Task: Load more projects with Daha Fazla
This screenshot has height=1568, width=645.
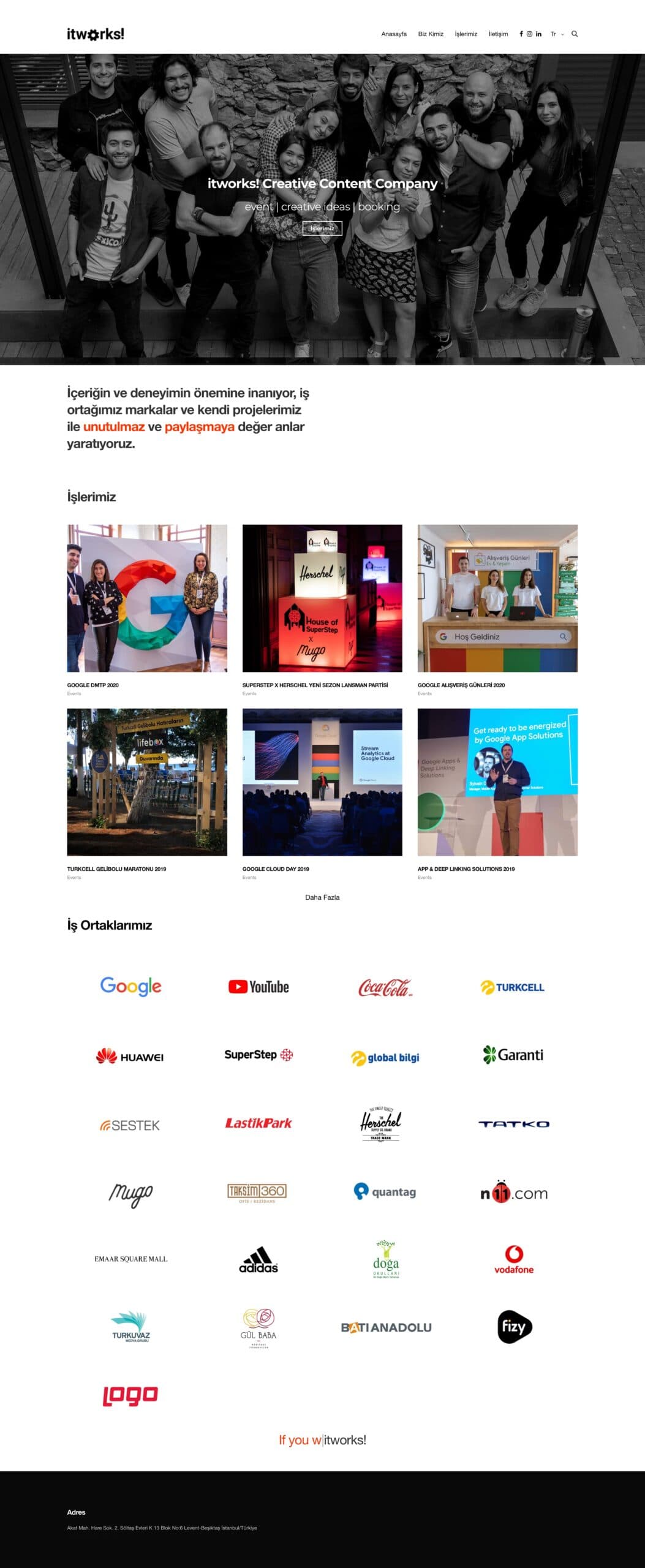Action: pos(322,897)
